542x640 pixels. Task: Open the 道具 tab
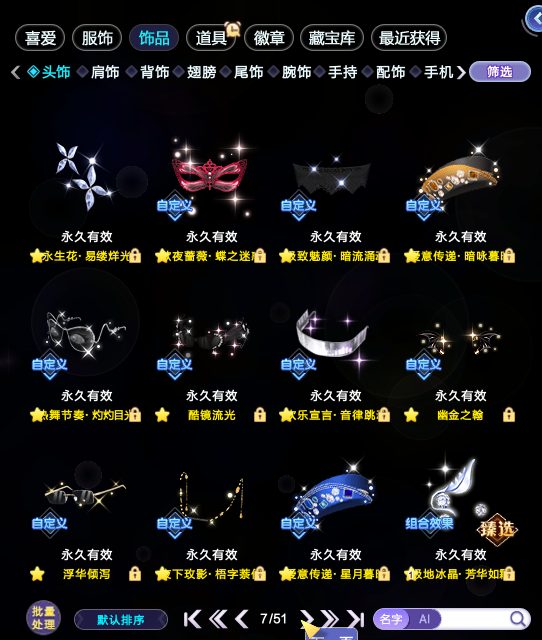click(x=211, y=38)
